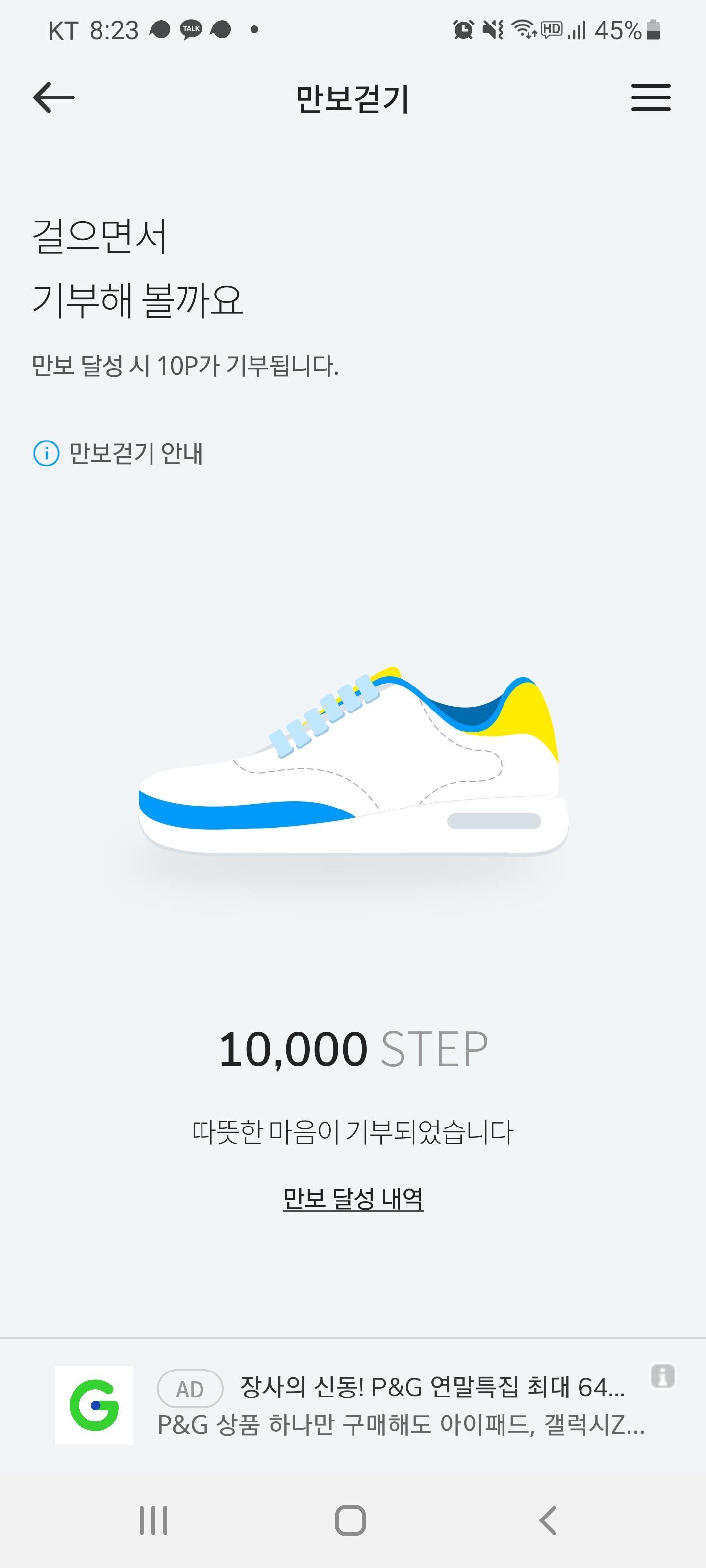Show recent apps

coord(153,1520)
